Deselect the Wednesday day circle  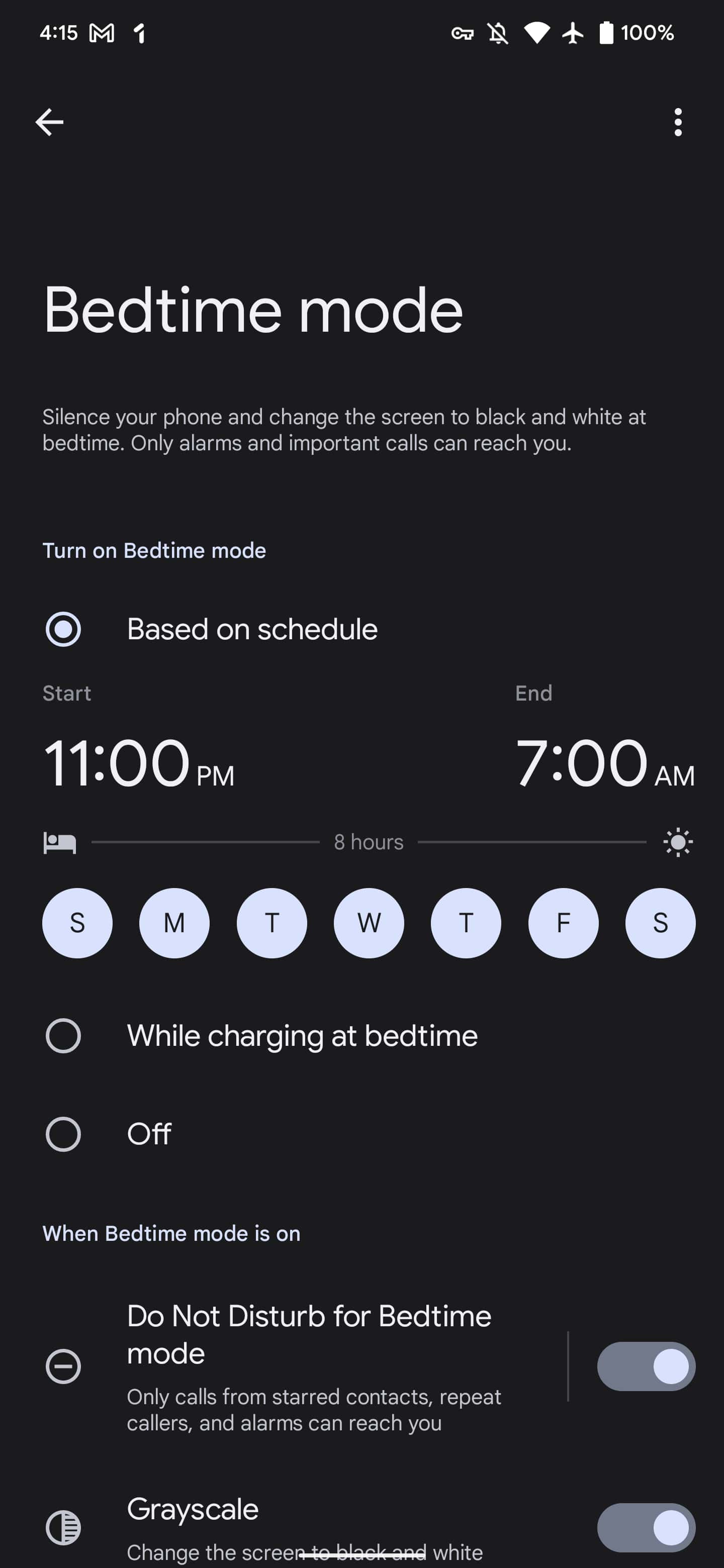coord(369,923)
